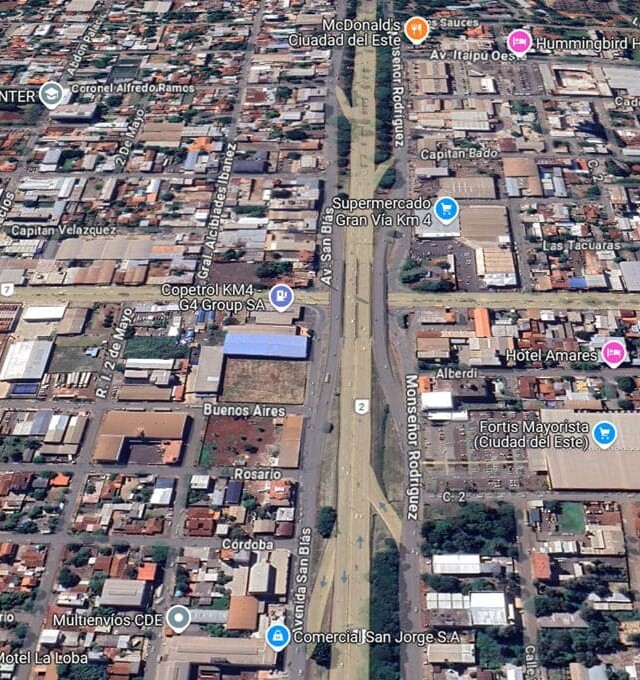The image size is (640, 680).
Task: Open the Multienvios CDE location pin
Action: tap(178, 618)
